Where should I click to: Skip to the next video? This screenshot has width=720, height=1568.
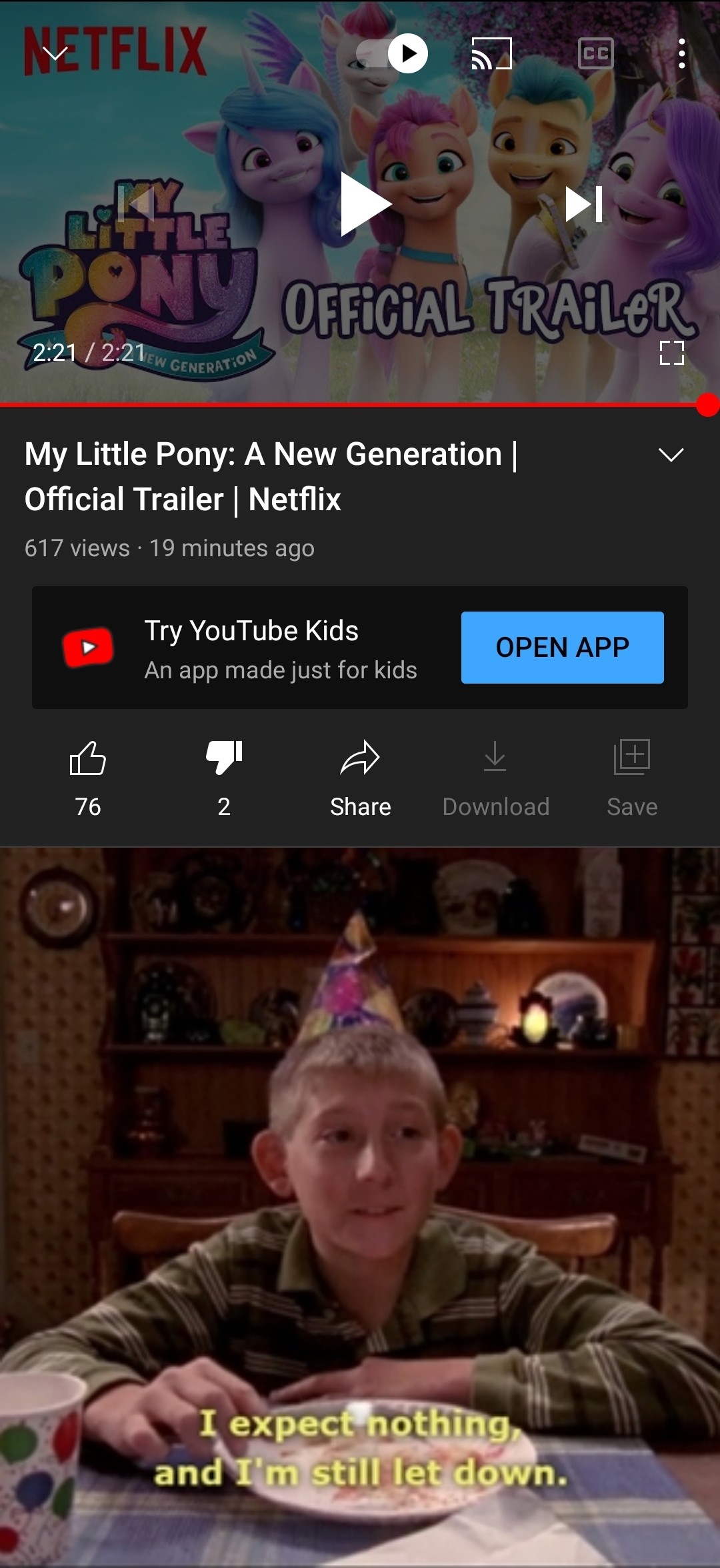coord(583,204)
